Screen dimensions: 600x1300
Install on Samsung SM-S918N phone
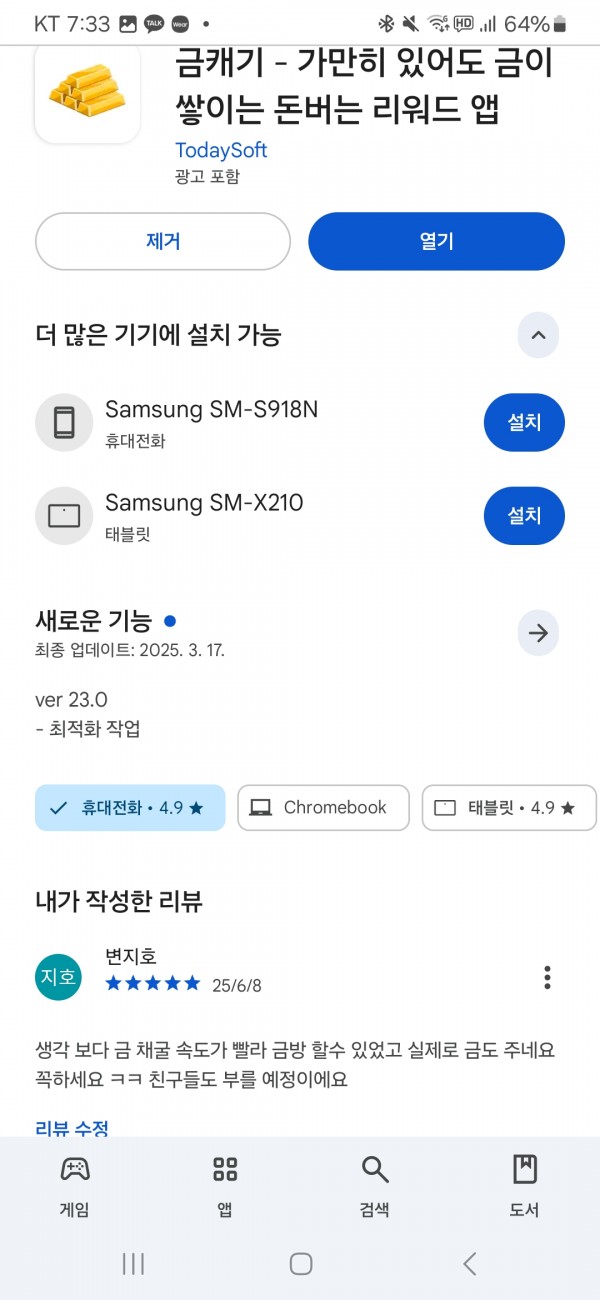pyautogui.click(x=524, y=422)
